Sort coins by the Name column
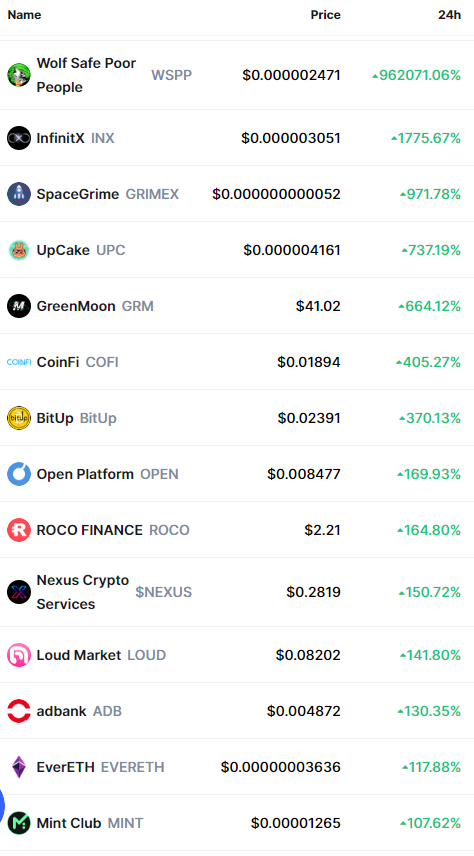 pyautogui.click(x=24, y=15)
